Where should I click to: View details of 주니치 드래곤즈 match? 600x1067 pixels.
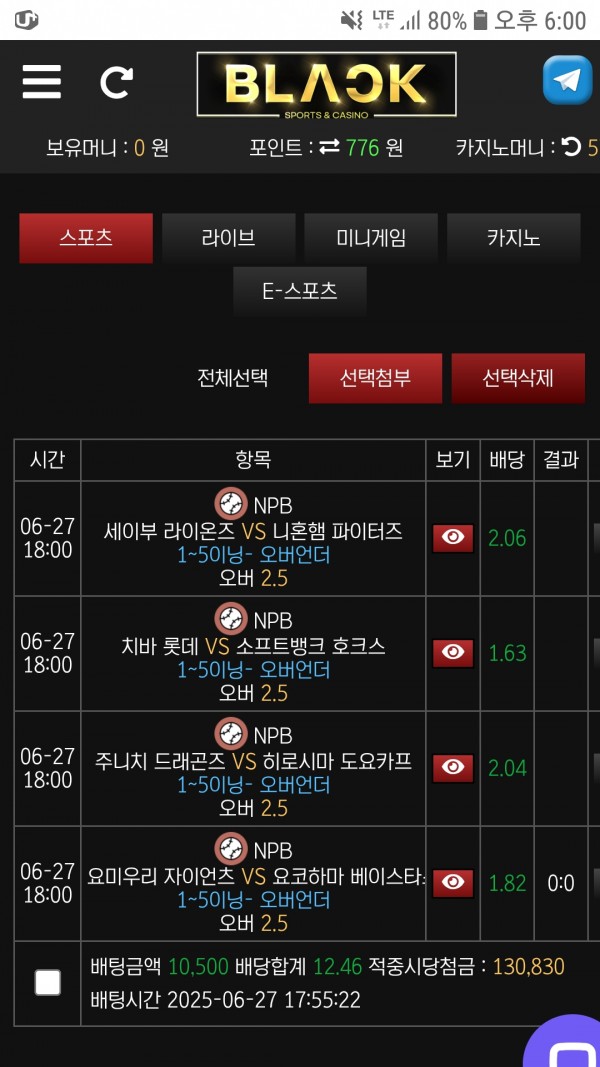pos(453,768)
